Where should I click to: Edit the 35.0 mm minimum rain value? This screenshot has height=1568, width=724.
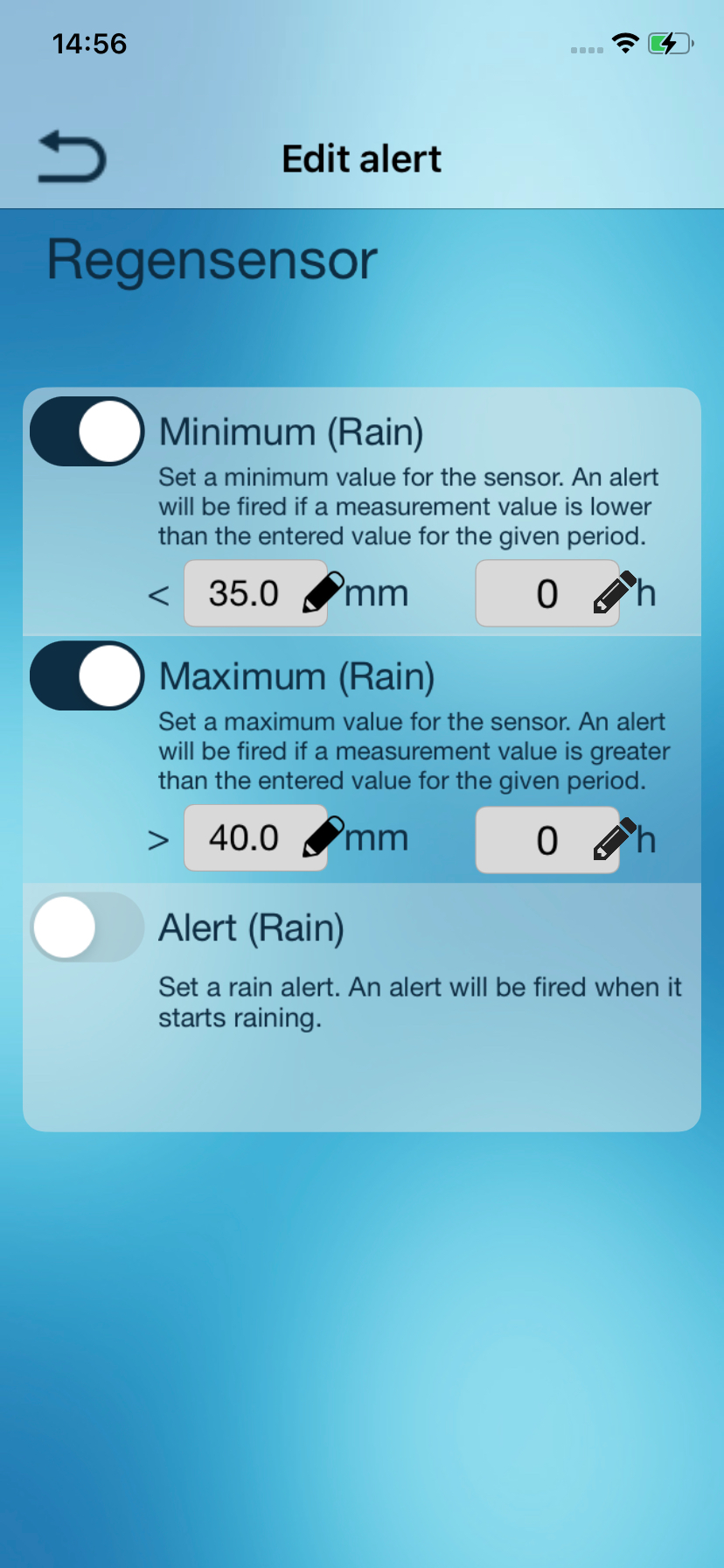255,593
